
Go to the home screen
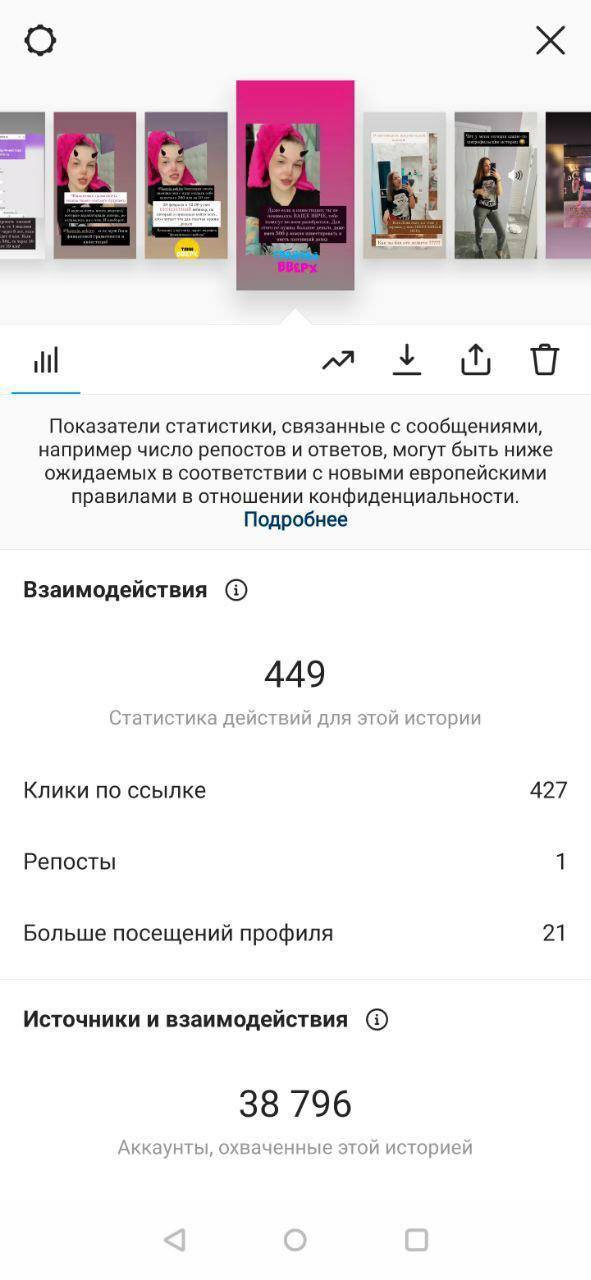pos(295,1240)
